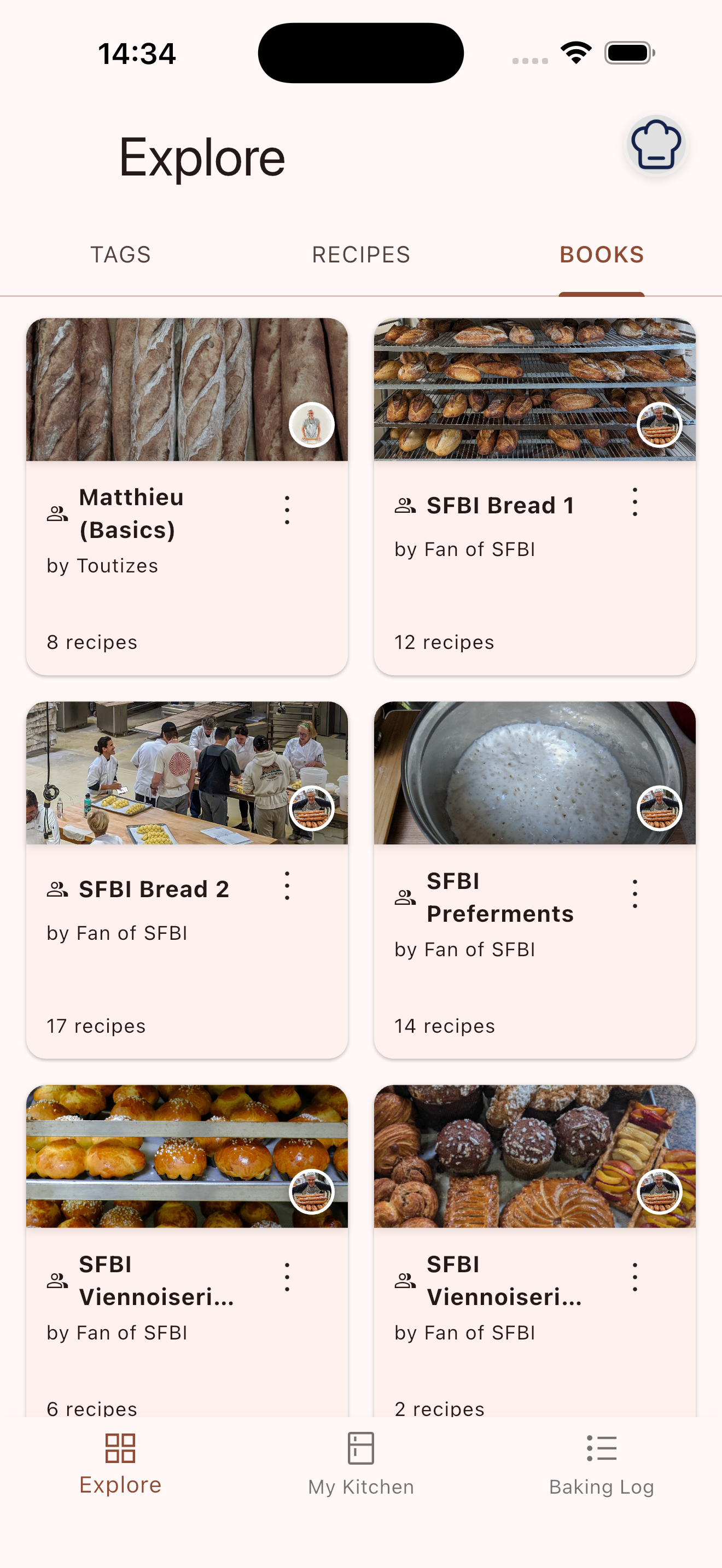Click the author avatar on the brioche book cover
Image resolution: width=722 pixels, height=1568 pixels.
tap(312, 1192)
